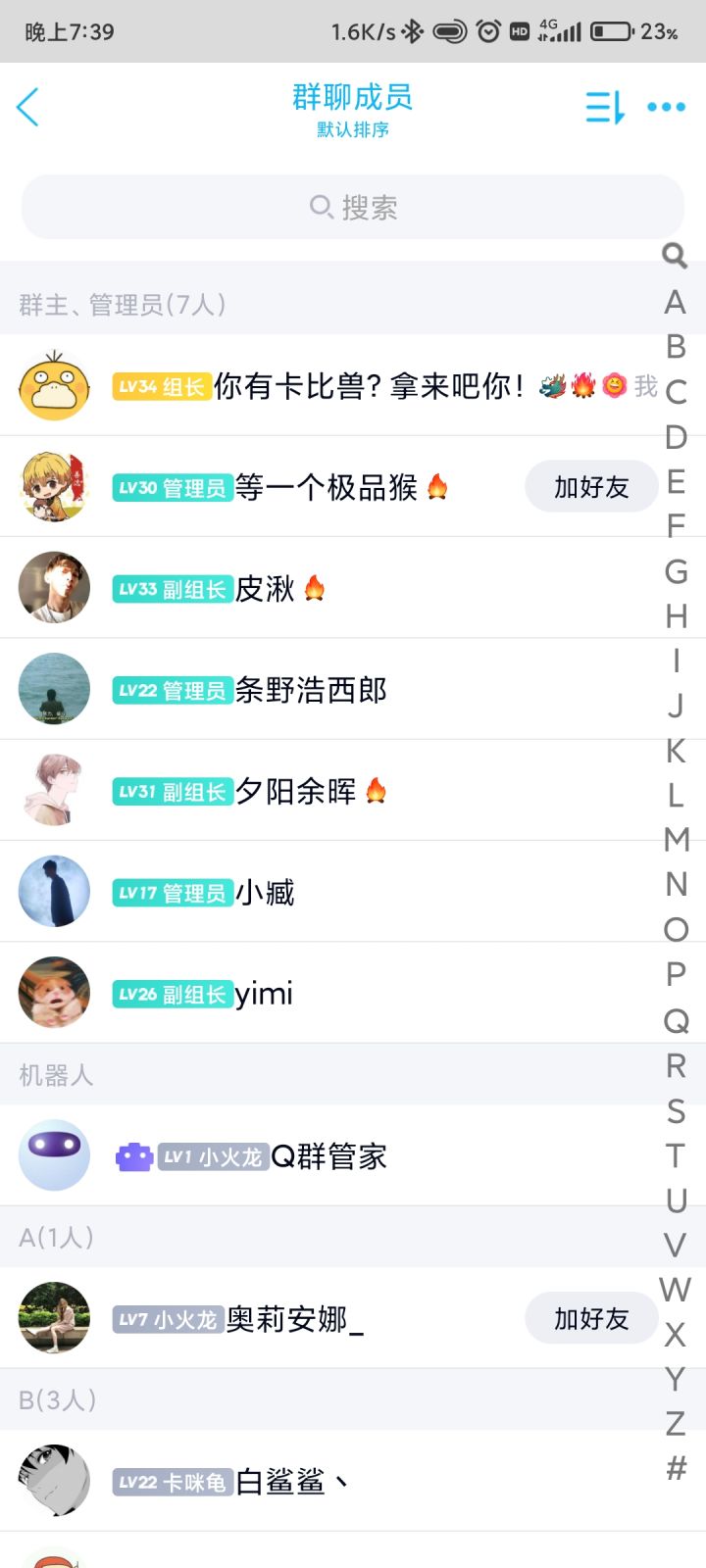Image resolution: width=706 pixels, height=1568 pixels.
Task: Click the search icon atop the letter index
Action: [x=673, y=256]
